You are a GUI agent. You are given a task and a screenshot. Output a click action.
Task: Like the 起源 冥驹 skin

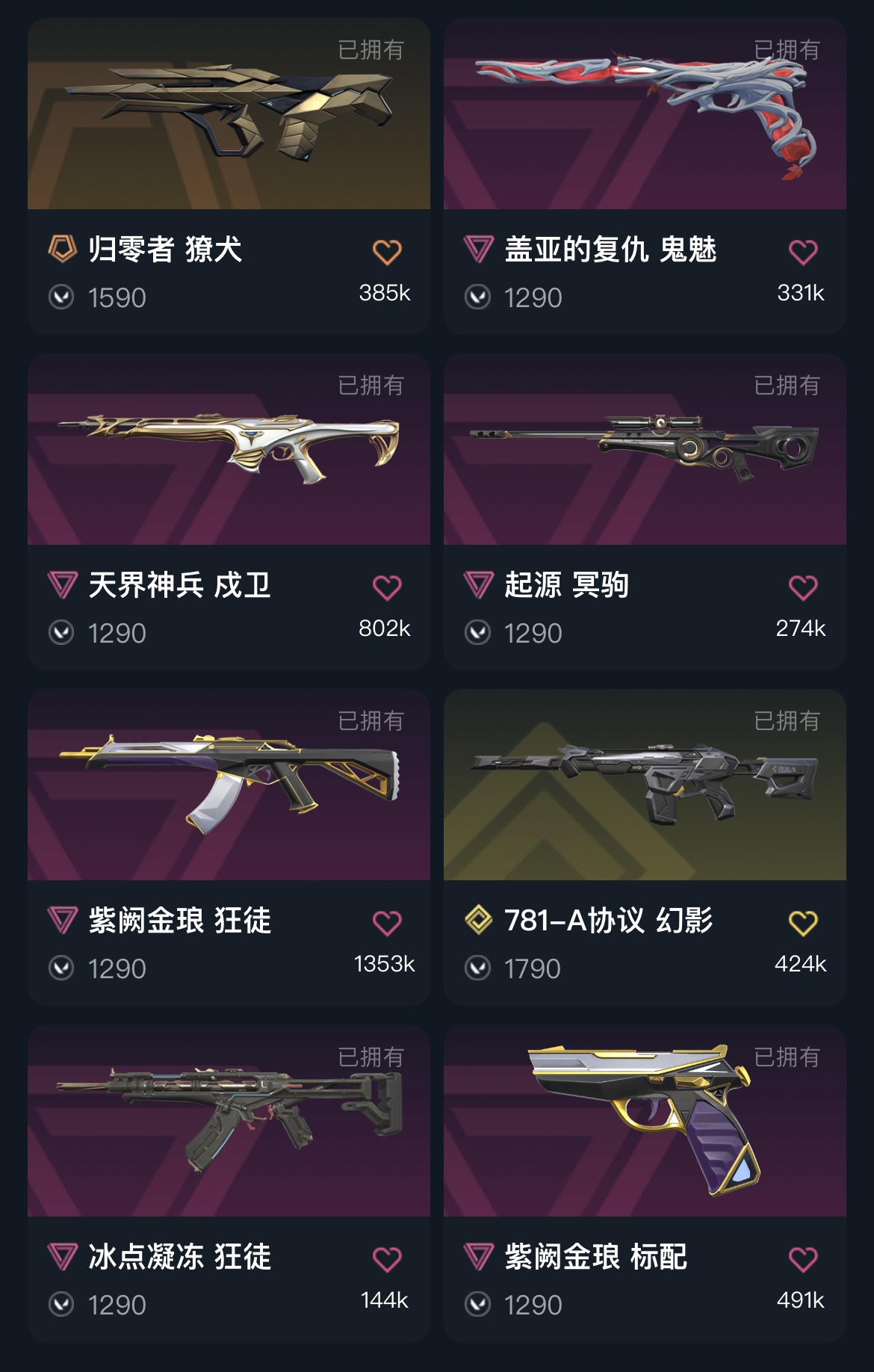pos(803,587)
